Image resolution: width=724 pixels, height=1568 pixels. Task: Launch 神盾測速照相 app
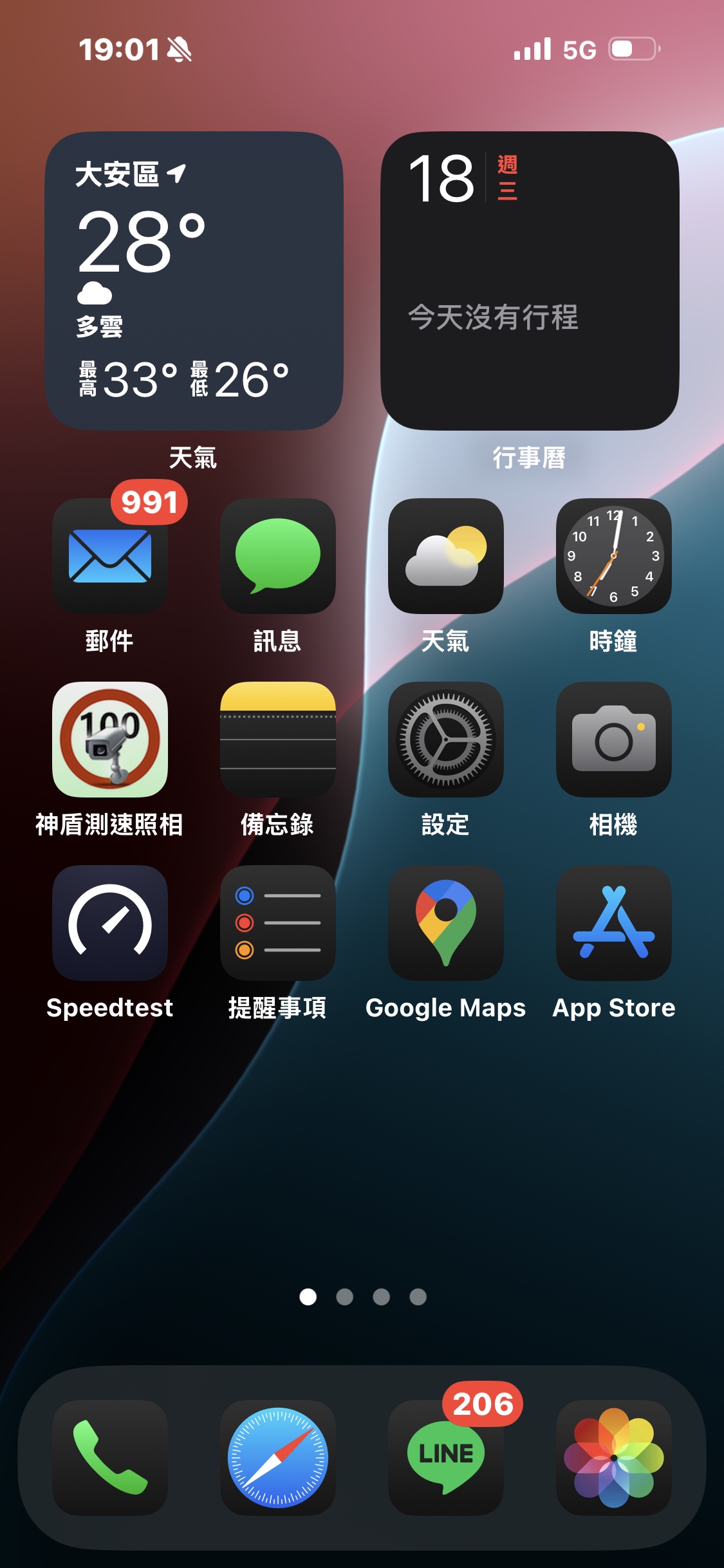click(x=110, y=740)
